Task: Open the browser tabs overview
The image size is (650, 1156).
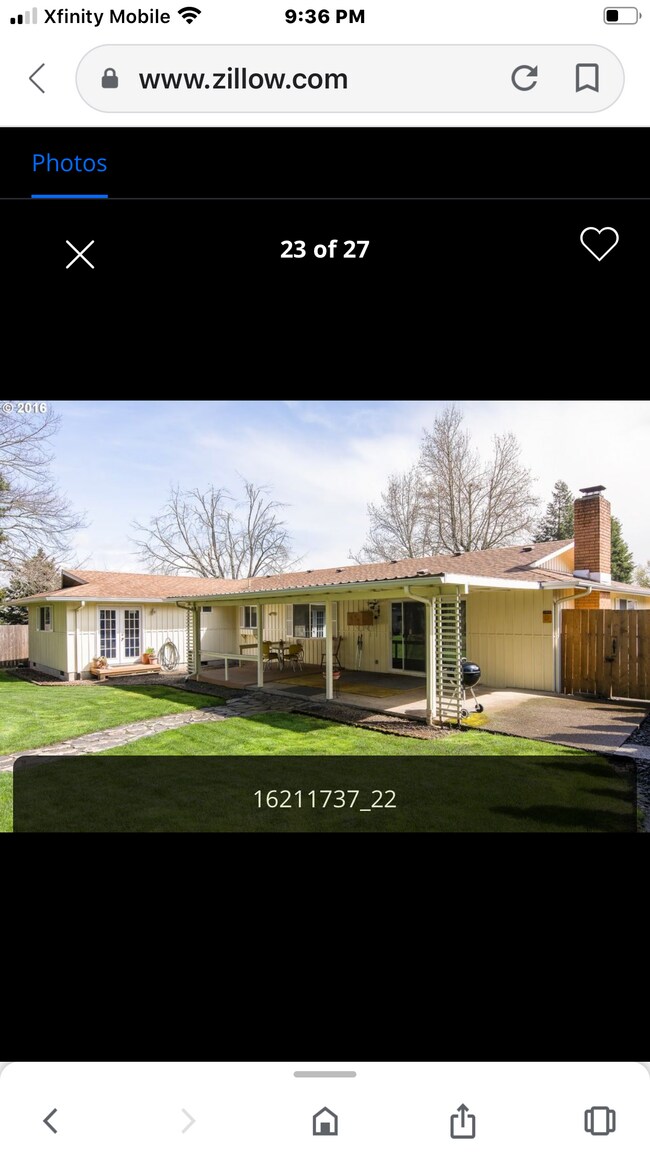Action: [599, 1121]
